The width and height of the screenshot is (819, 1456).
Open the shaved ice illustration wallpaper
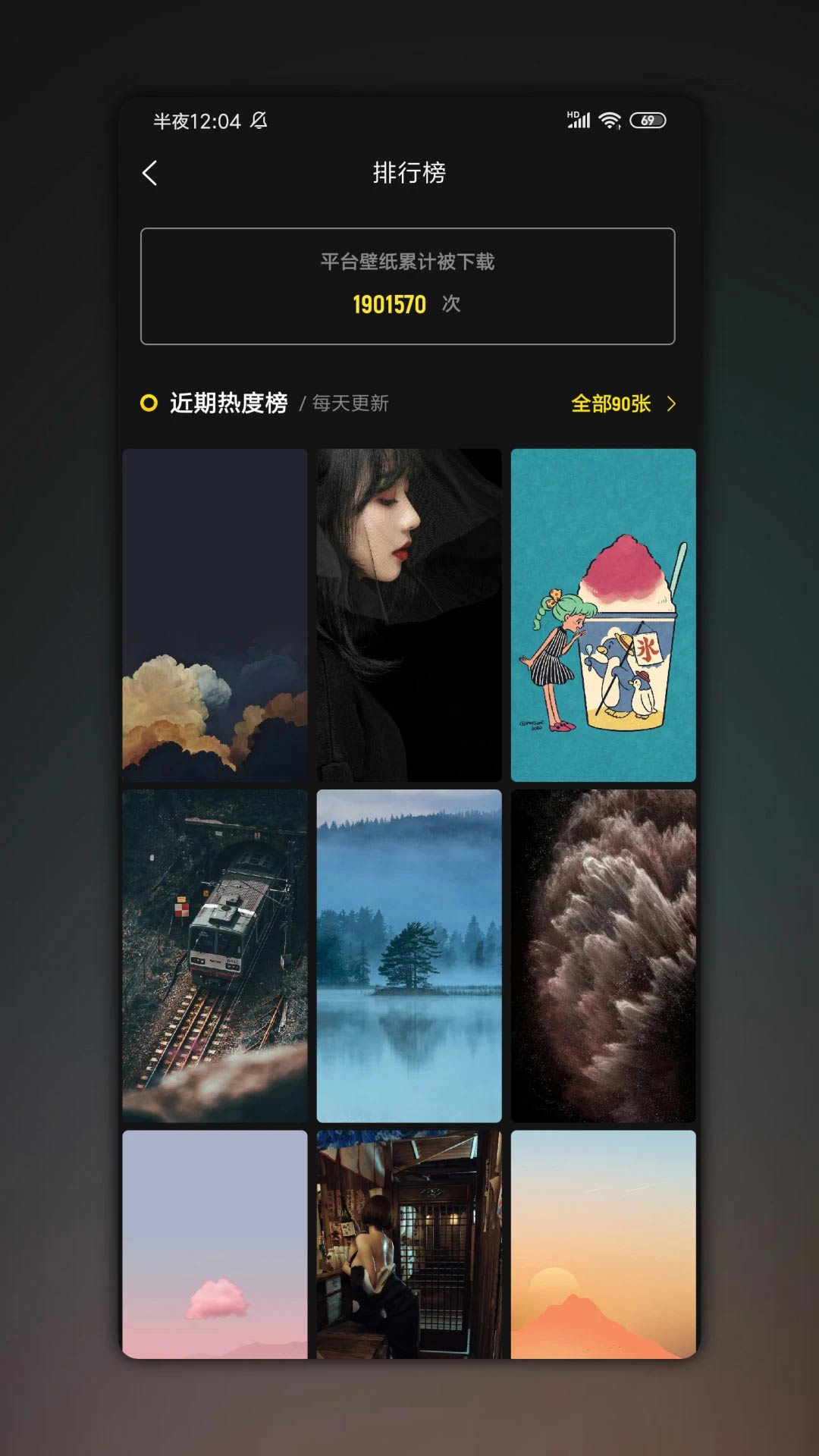(x=604, y=614)
